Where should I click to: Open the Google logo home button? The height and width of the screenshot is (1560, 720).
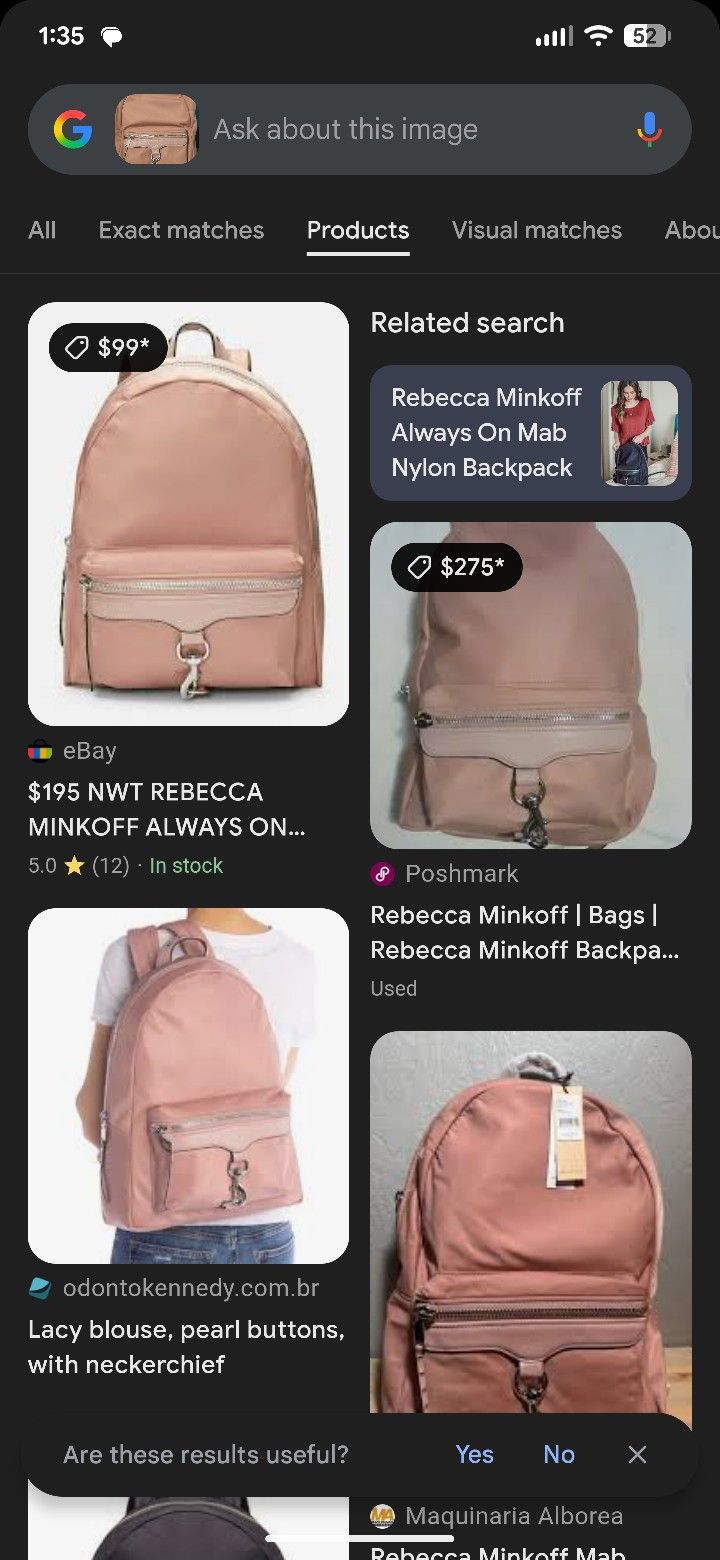pyautogui.click(x=73, y=130)
